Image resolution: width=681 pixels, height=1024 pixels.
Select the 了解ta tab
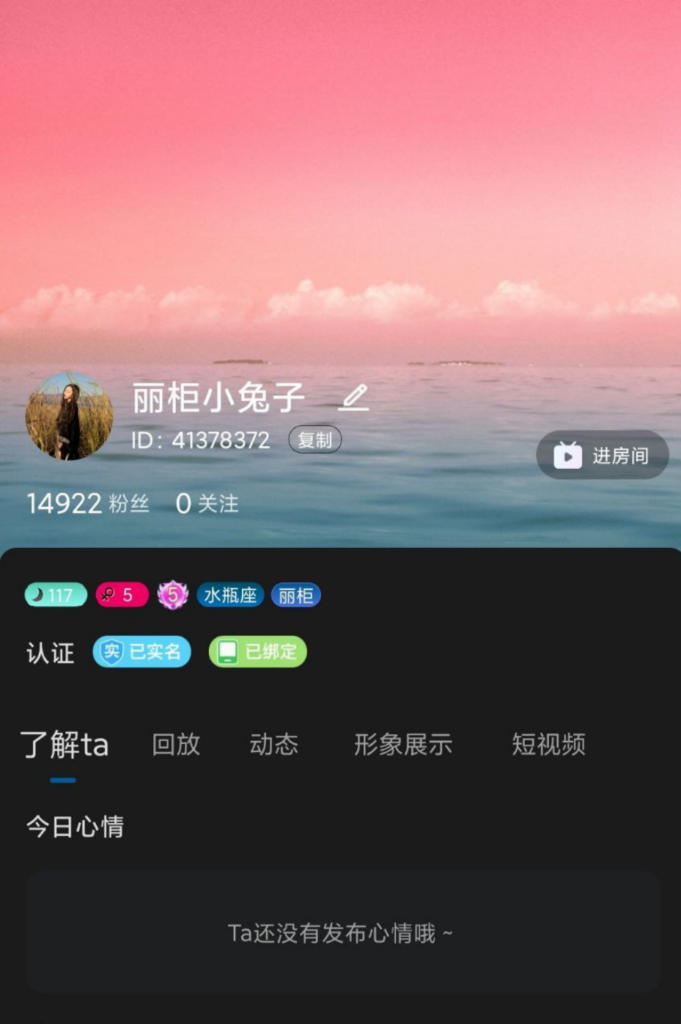coord(65,745)
